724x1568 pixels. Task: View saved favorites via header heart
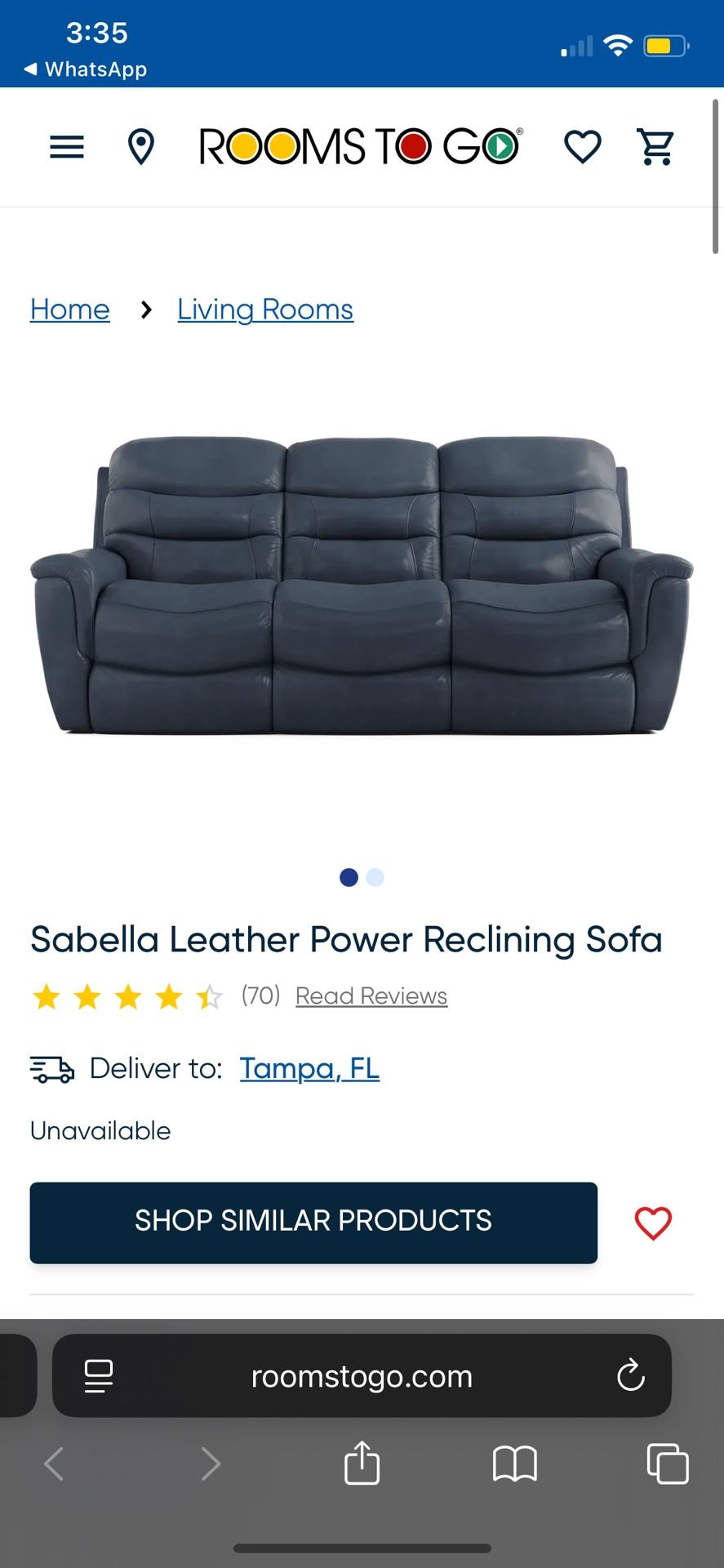583,147
